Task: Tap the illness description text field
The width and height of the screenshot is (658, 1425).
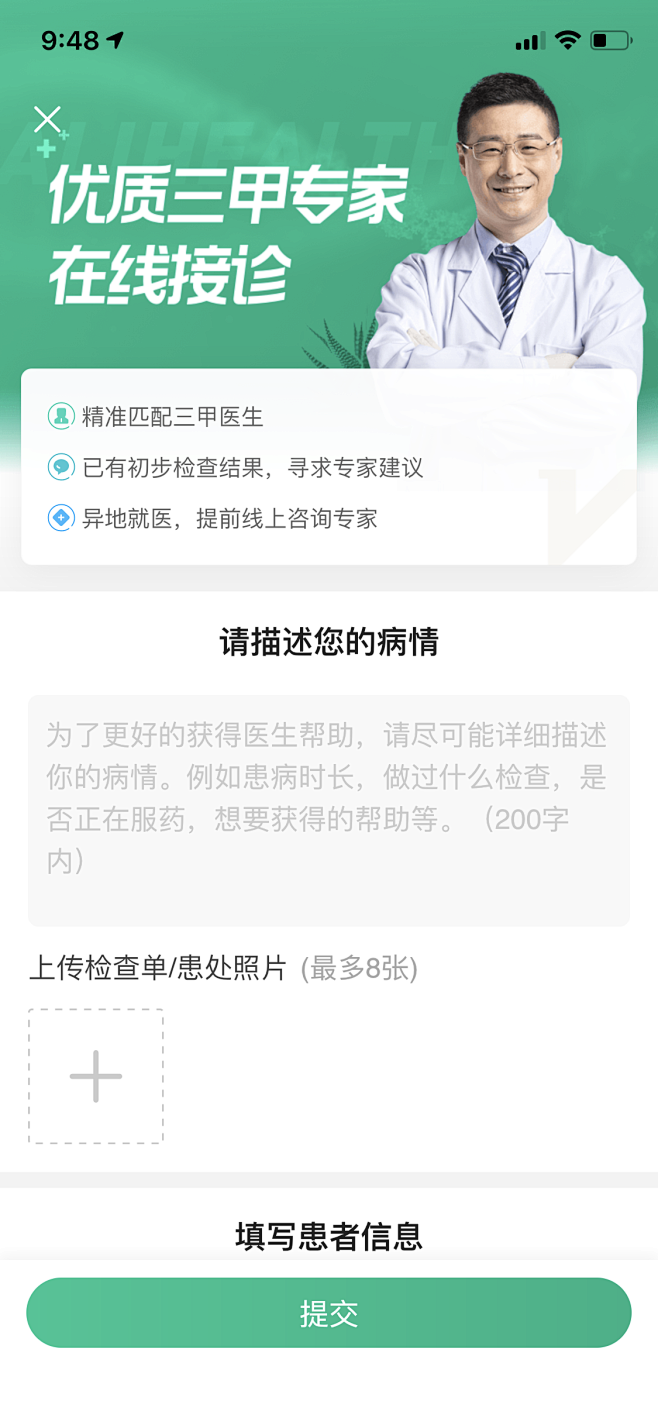Action: [x=328, y=810]
